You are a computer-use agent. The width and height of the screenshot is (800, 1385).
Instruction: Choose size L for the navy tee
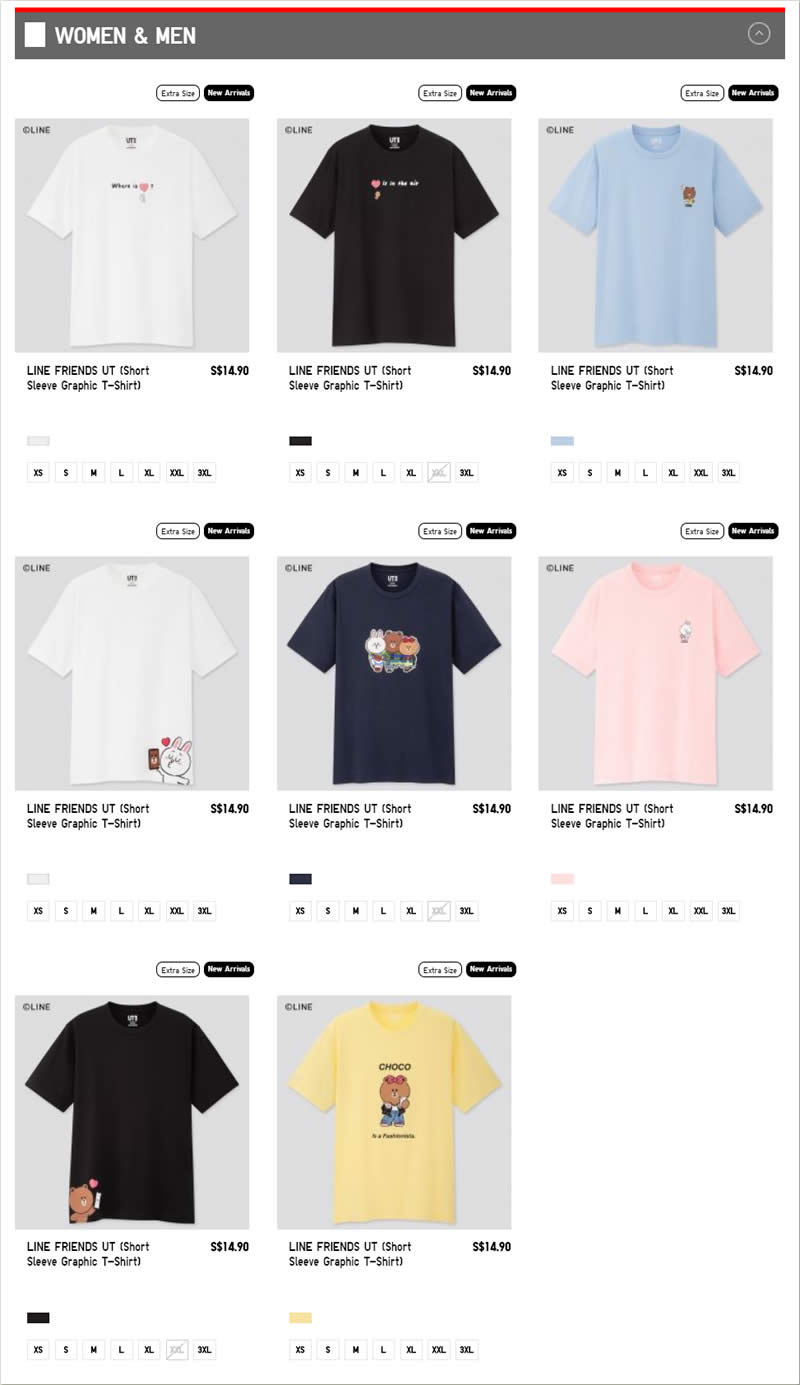383,911
